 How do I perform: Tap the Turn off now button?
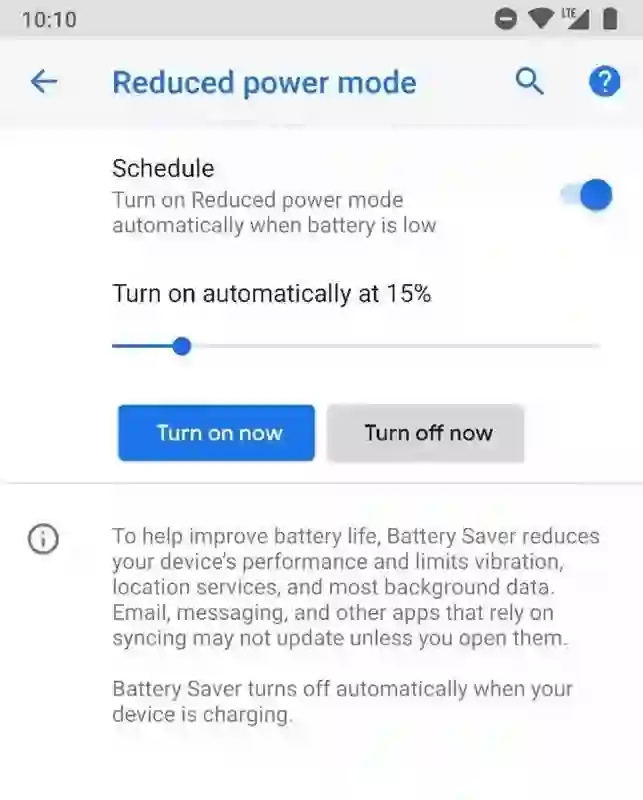tap(426, 433)
